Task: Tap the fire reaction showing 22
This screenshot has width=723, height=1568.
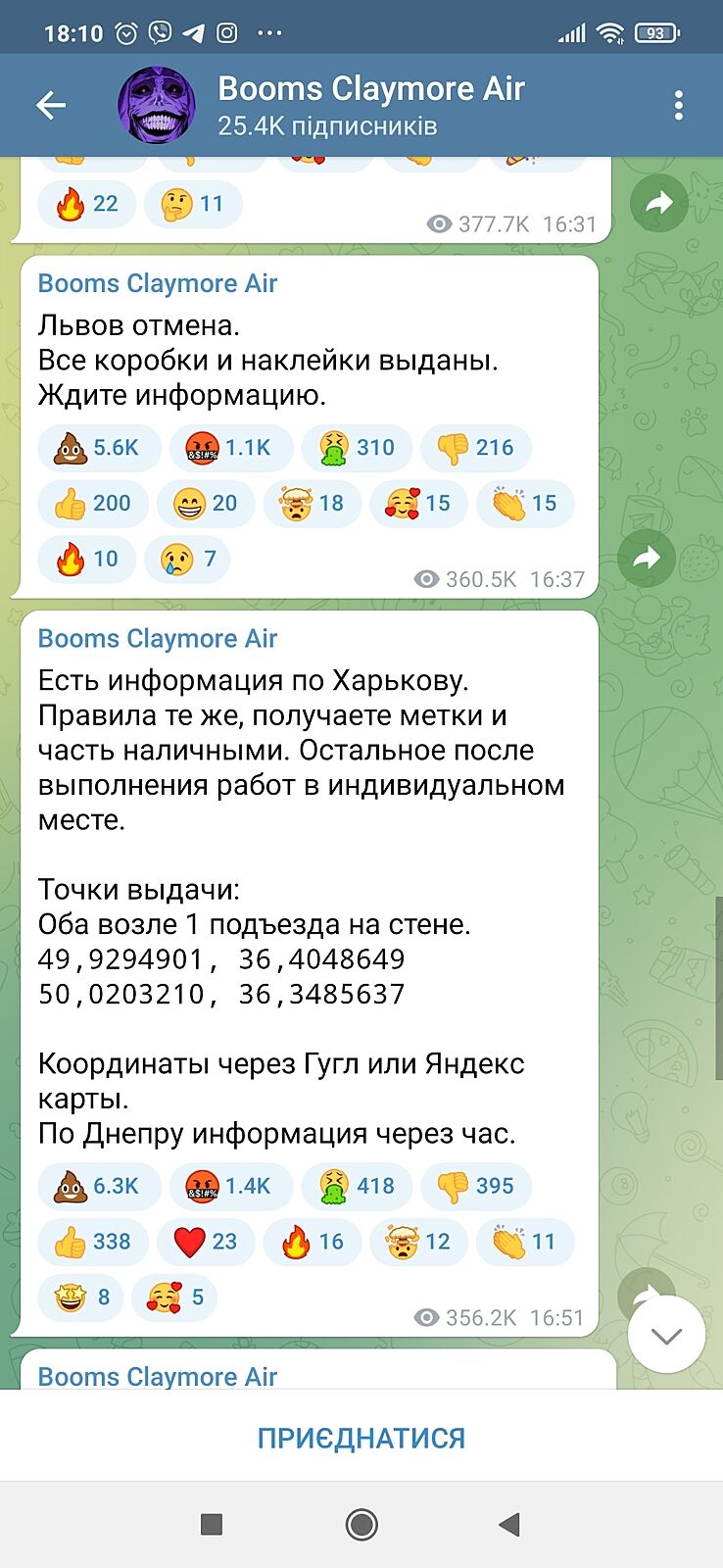Action: (x=86, y=204)
